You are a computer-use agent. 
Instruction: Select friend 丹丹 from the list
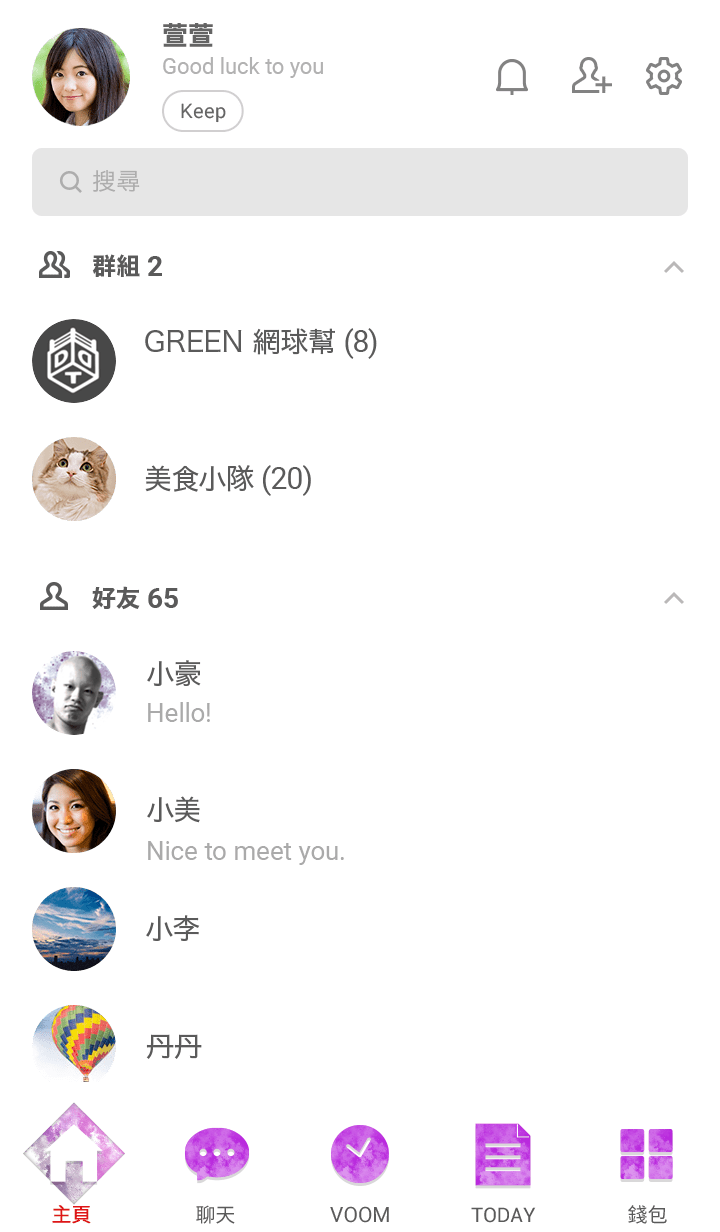[x=360, y=1047]
